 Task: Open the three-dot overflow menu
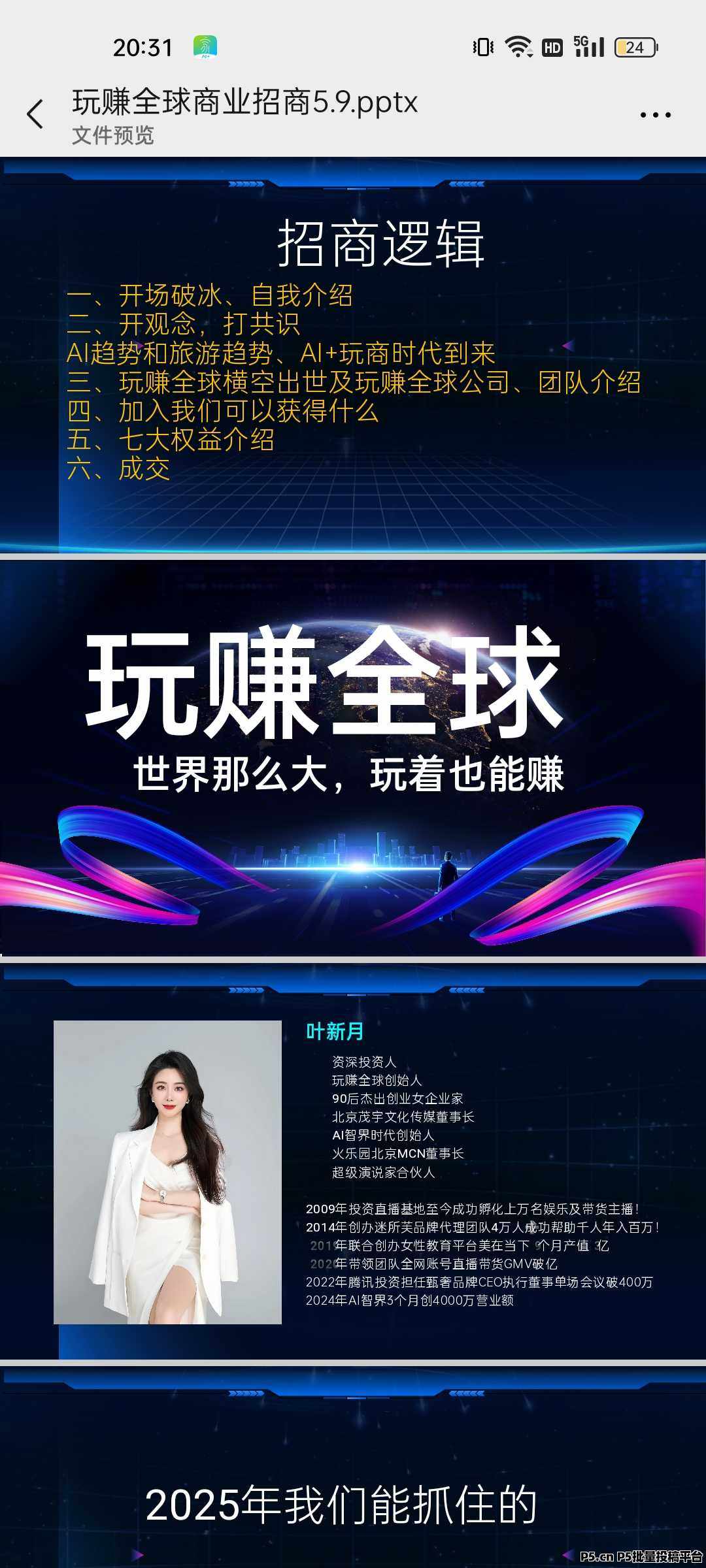pyautogui.click(x=655, y=115)
